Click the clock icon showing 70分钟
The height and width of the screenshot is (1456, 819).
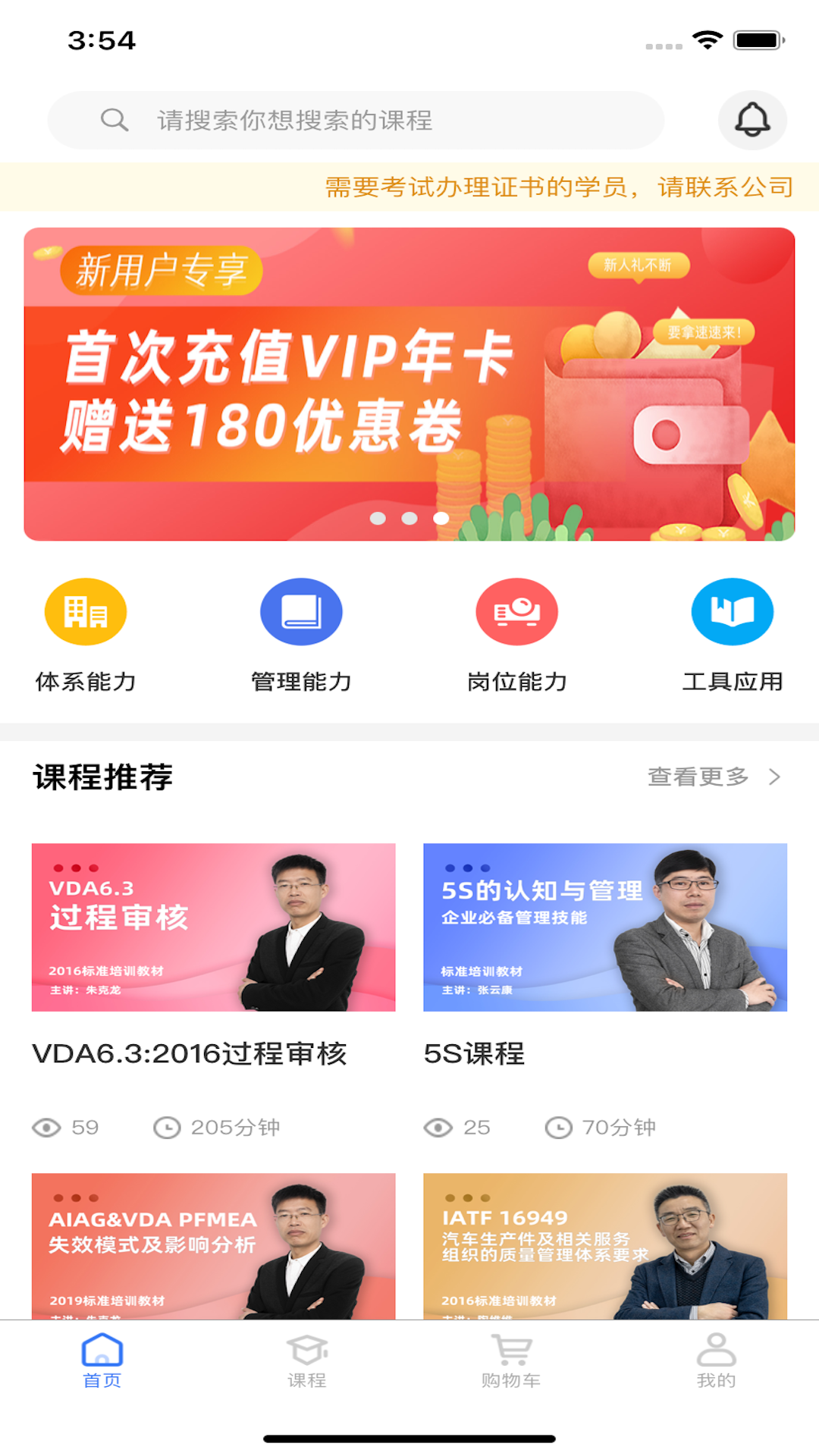(x=559, y=1127)
